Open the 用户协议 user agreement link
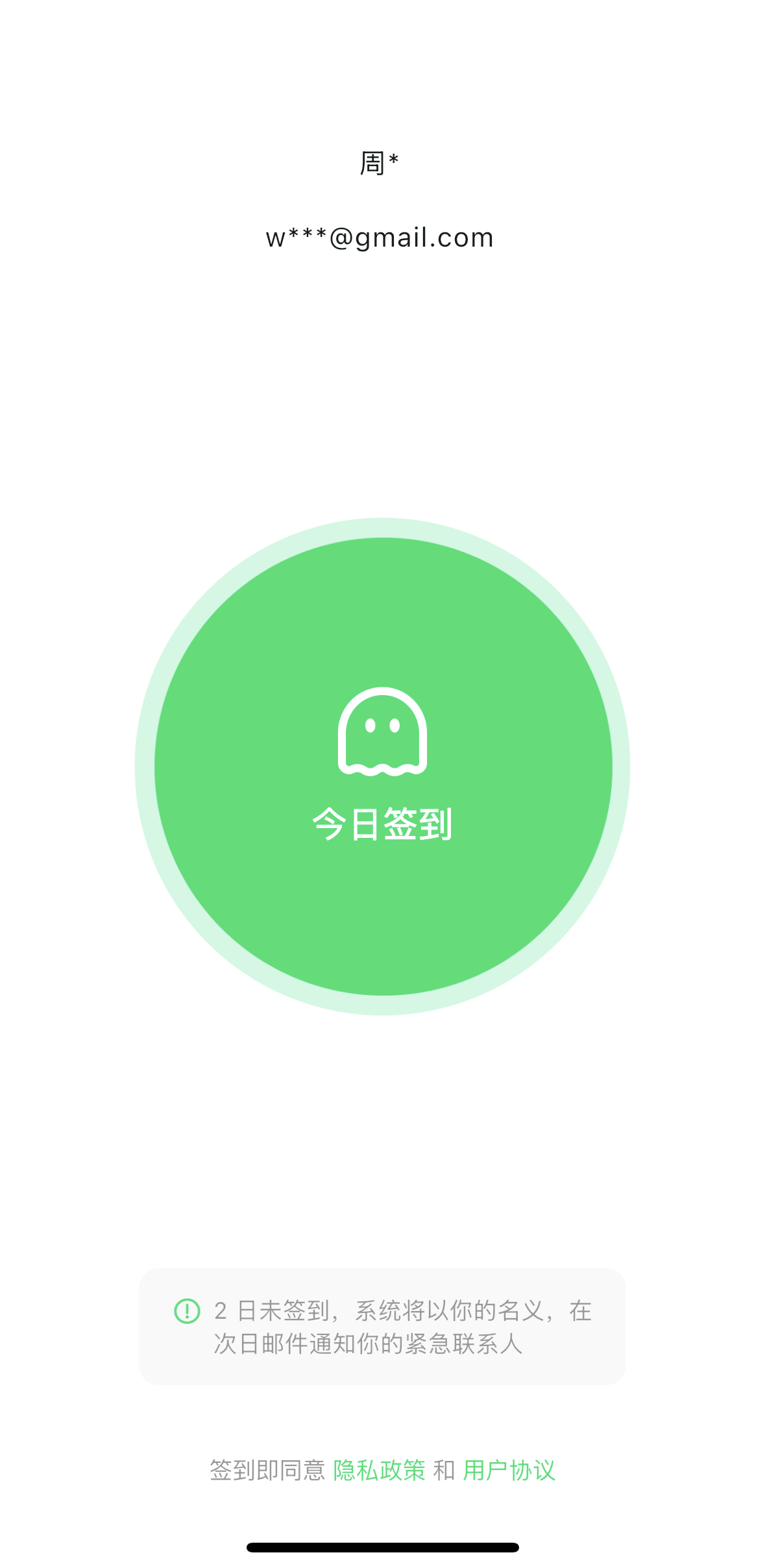 coord(509,1471)
